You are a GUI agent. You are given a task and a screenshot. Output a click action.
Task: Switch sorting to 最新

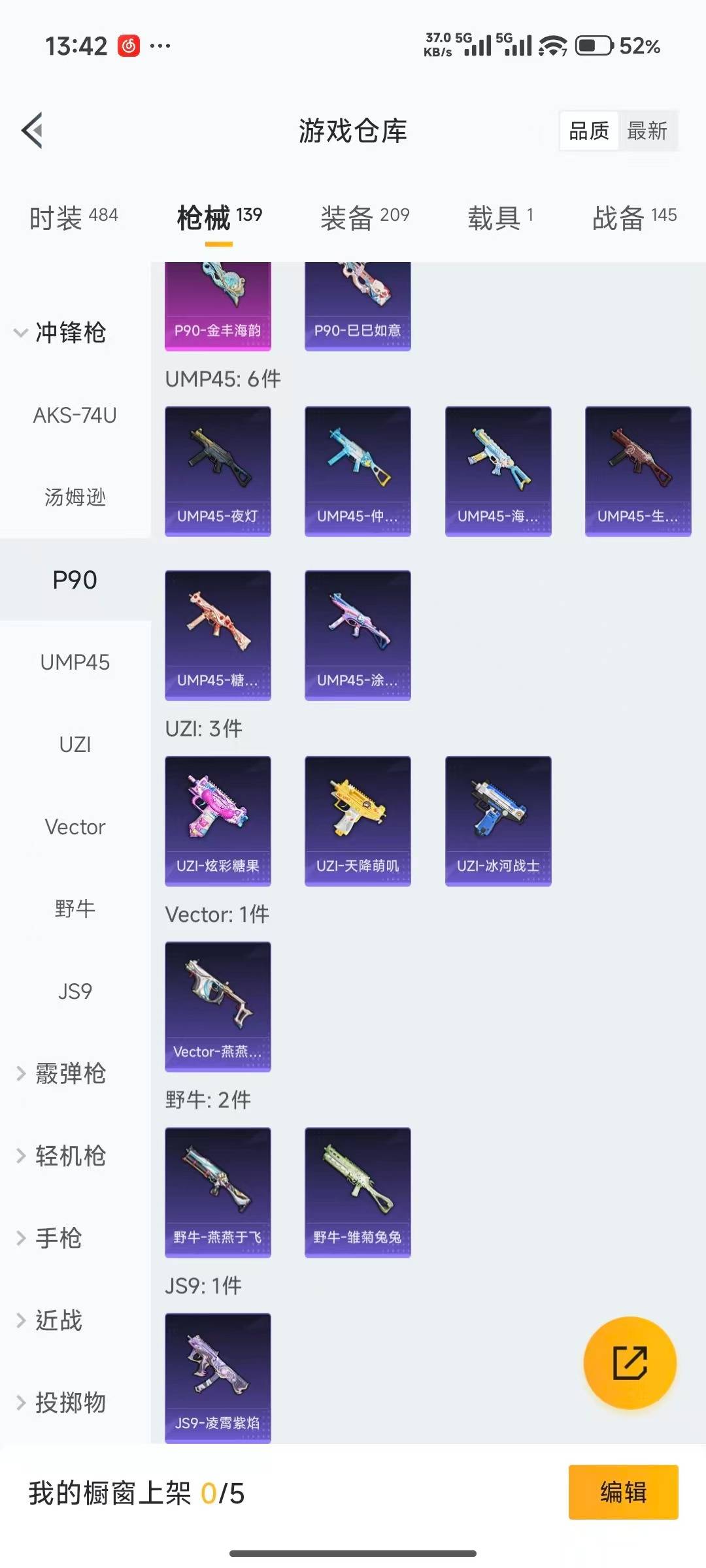pyautogui.click(x=648, y=131)
